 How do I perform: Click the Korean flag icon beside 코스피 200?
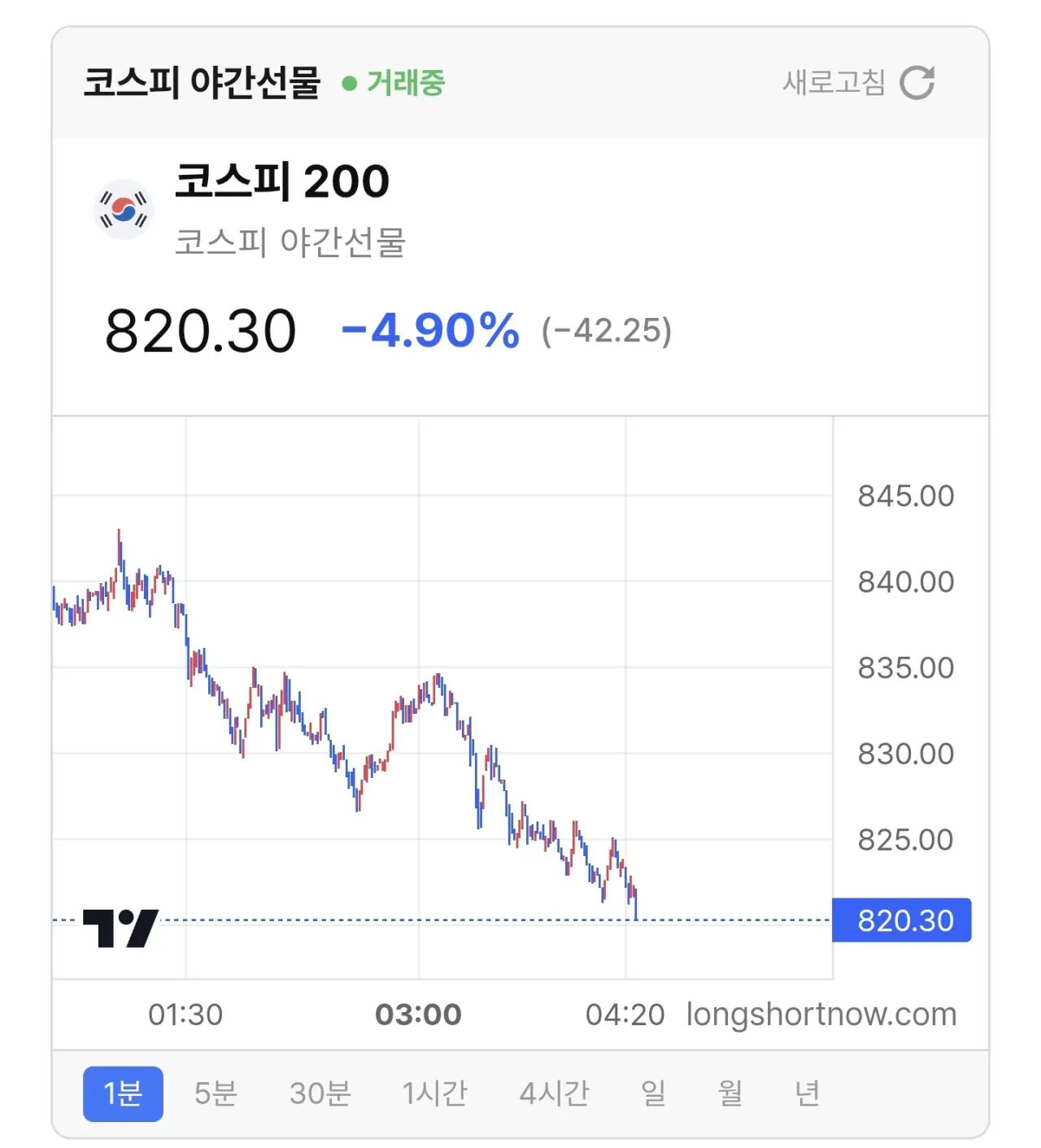(124, 209)
